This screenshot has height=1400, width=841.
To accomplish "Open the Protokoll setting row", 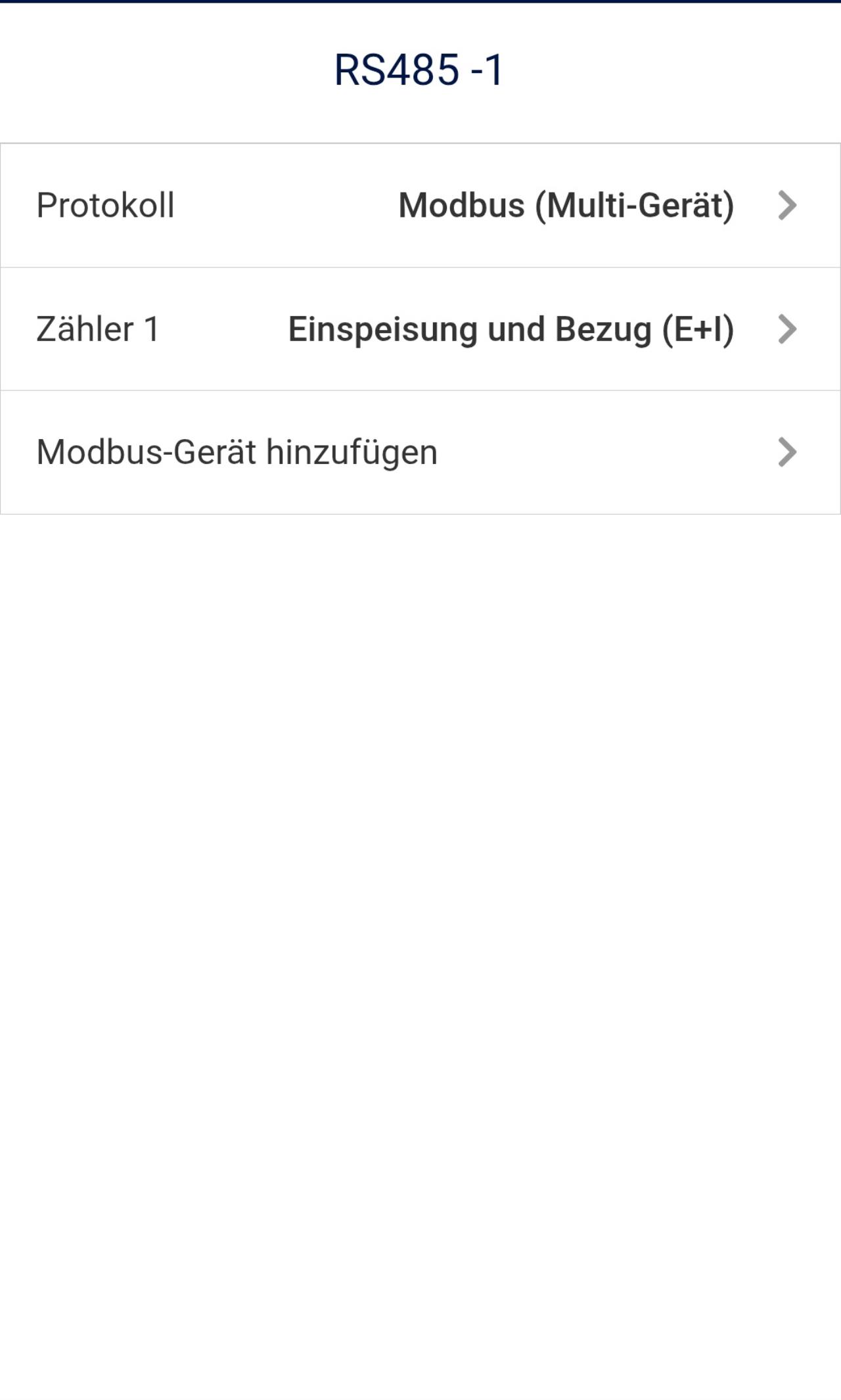I will pyautogui.click(x=420, y=205).
